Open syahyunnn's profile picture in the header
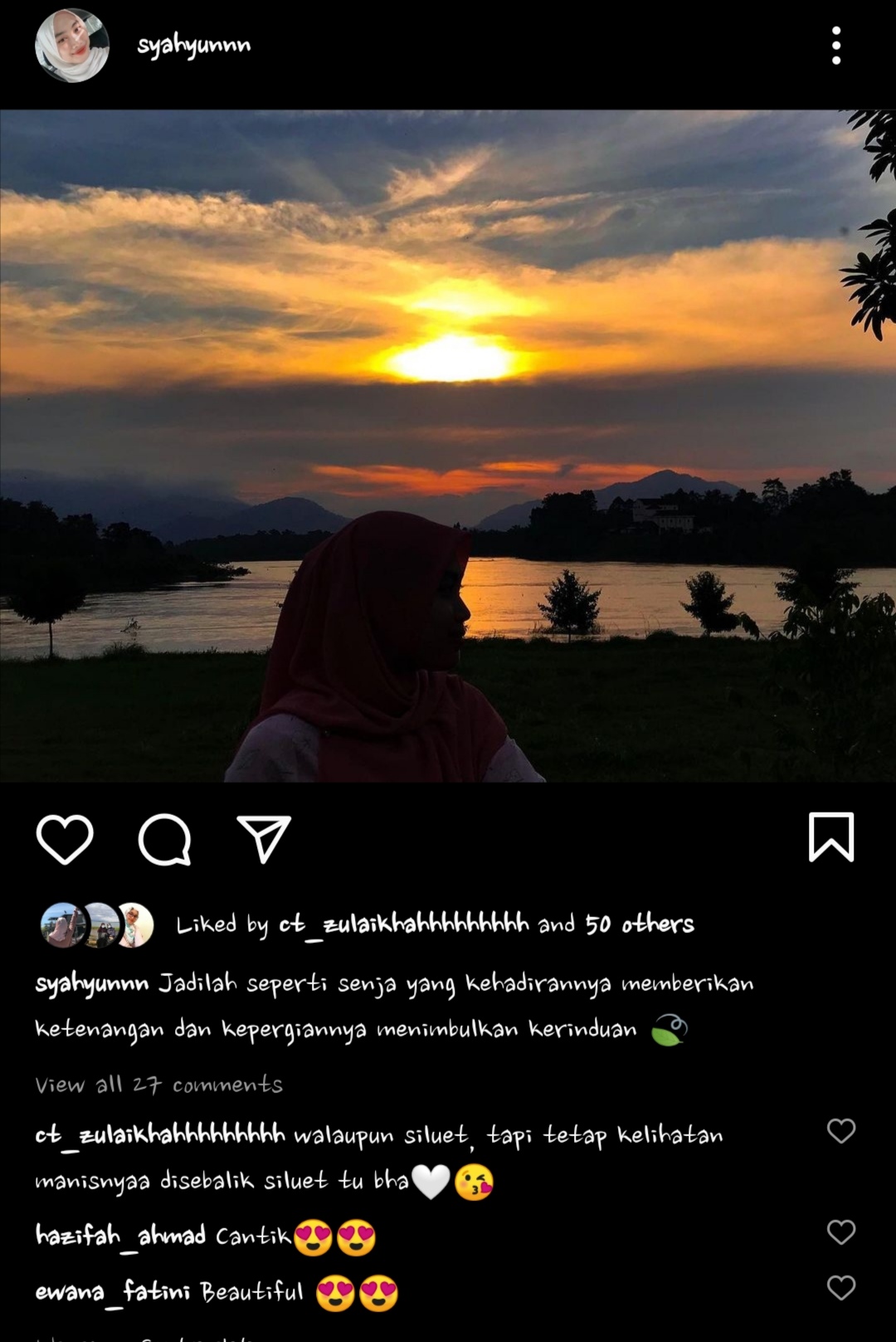Image resolution: width=896 pixels, height=1342 pixels. pos(72,46)
